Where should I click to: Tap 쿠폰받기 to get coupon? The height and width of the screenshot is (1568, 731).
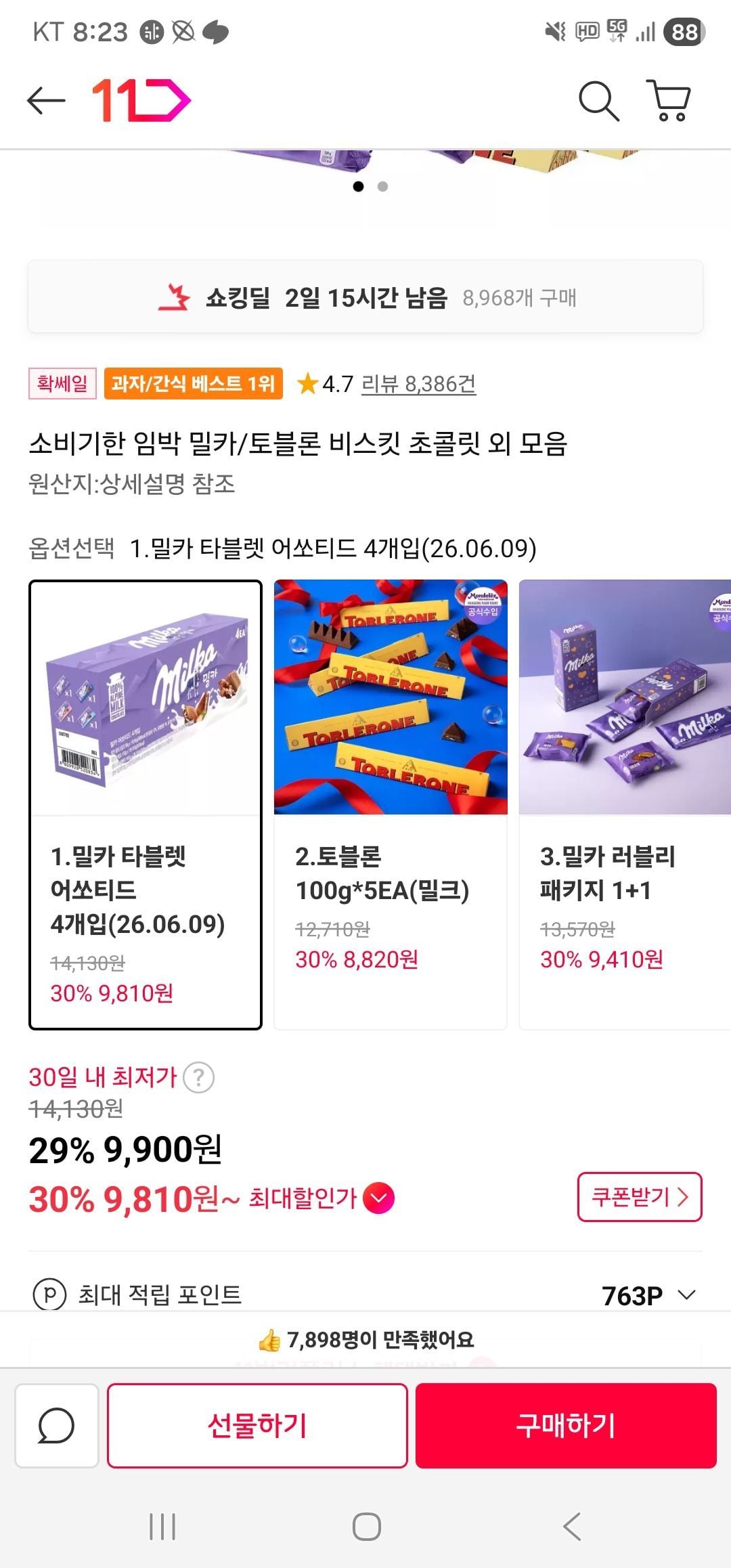(x=639, y=1197)
